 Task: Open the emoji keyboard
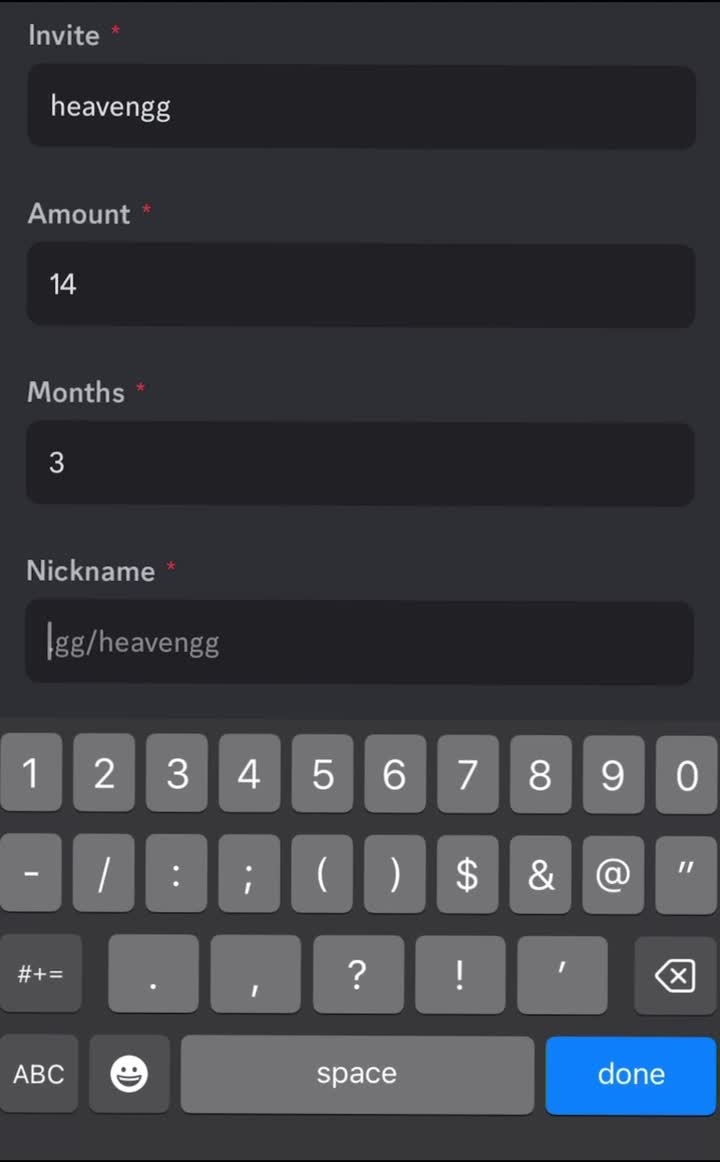pos(129,1074)
